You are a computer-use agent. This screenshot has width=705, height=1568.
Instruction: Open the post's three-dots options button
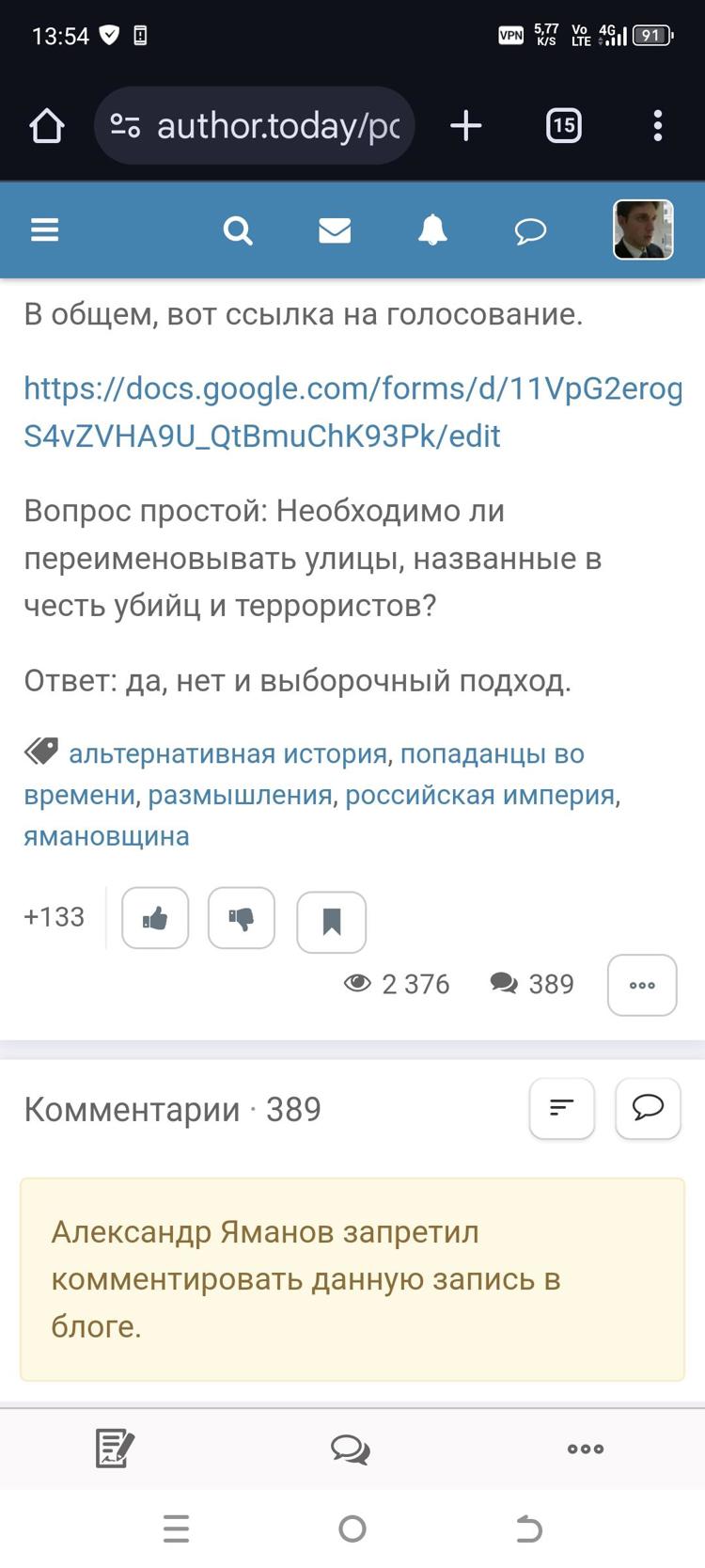[x=642, y=985]
